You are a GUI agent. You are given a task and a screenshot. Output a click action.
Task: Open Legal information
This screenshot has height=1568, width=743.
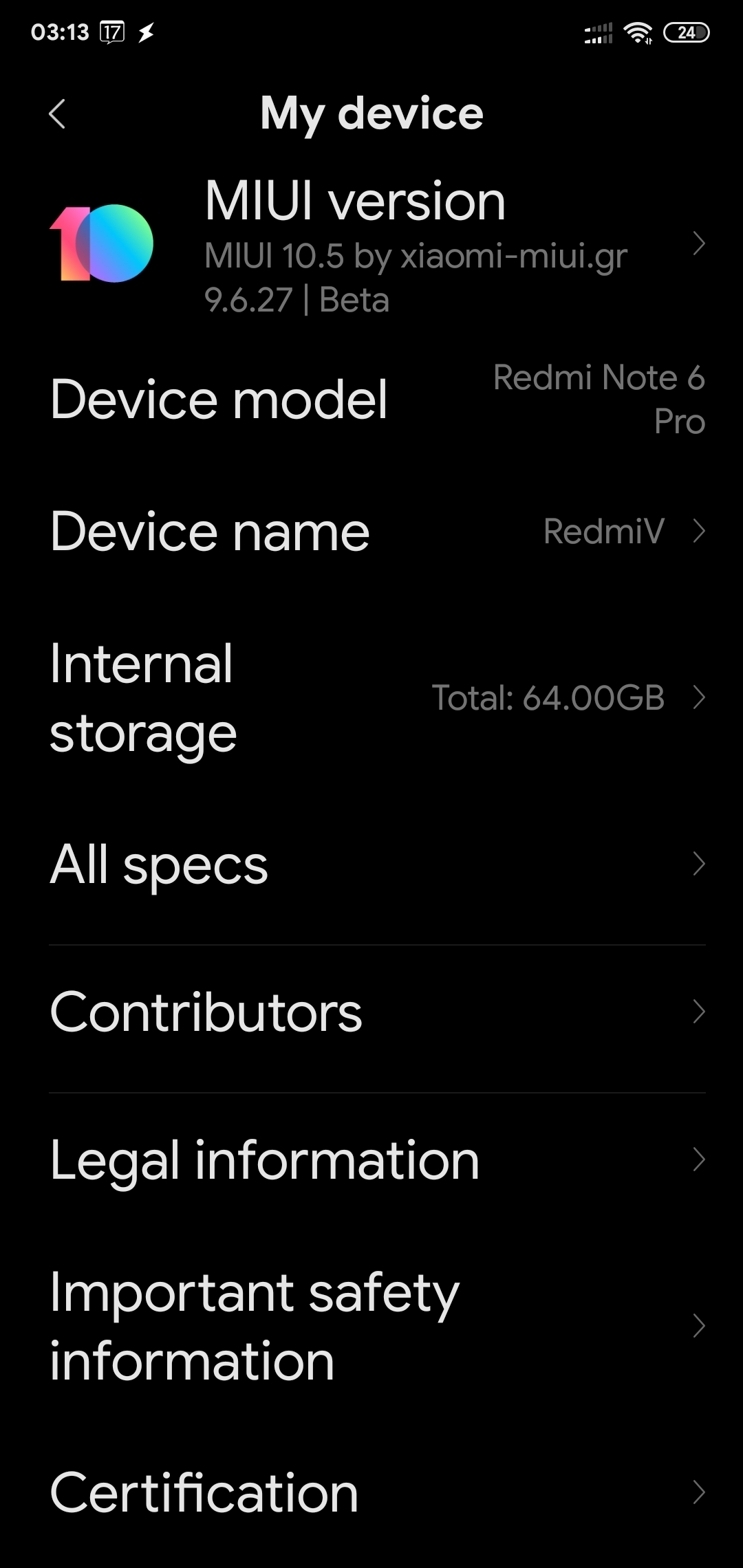coord(371,1160)
